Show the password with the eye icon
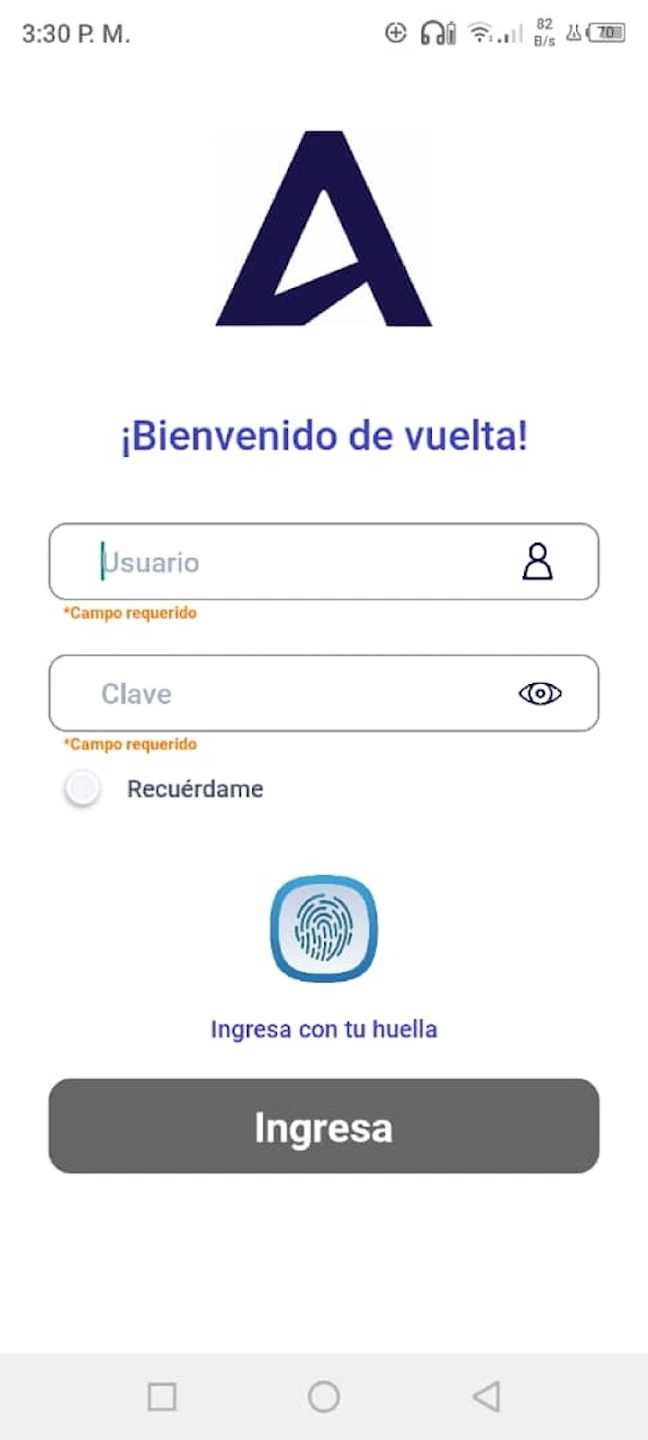 (x=540, y=693)
